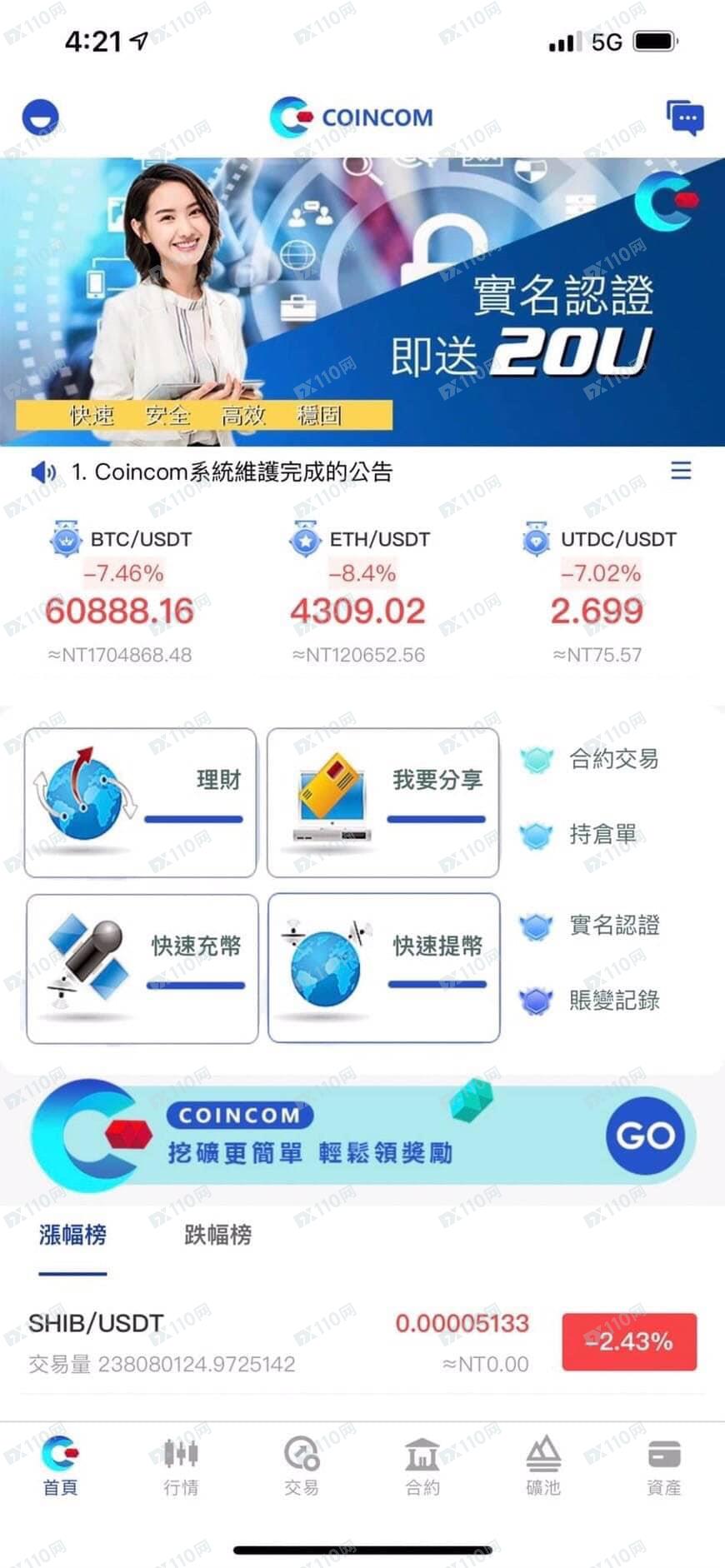Open 持倉單 positions
The width and height of the screenshot is (725, 1568).
[x=602, y=834]
